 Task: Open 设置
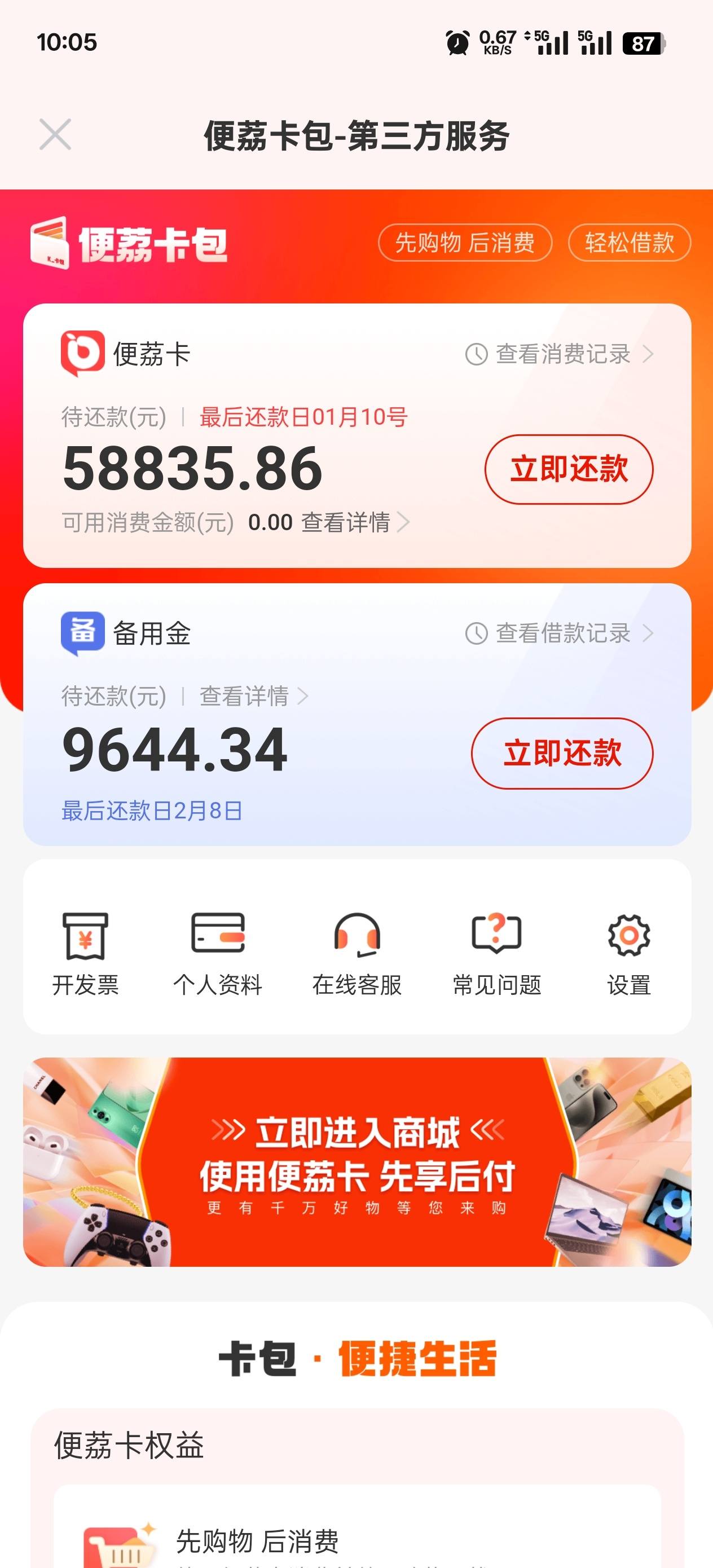[629, 954]
